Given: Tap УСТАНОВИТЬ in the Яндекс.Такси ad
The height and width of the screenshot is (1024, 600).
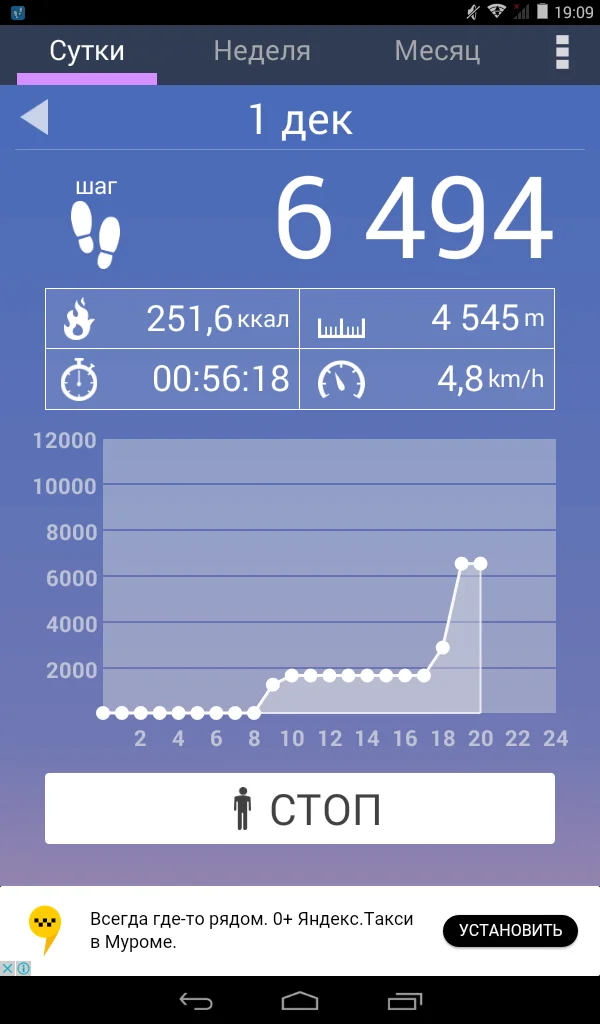Looking at the screenshot, I should click(510, 931).
